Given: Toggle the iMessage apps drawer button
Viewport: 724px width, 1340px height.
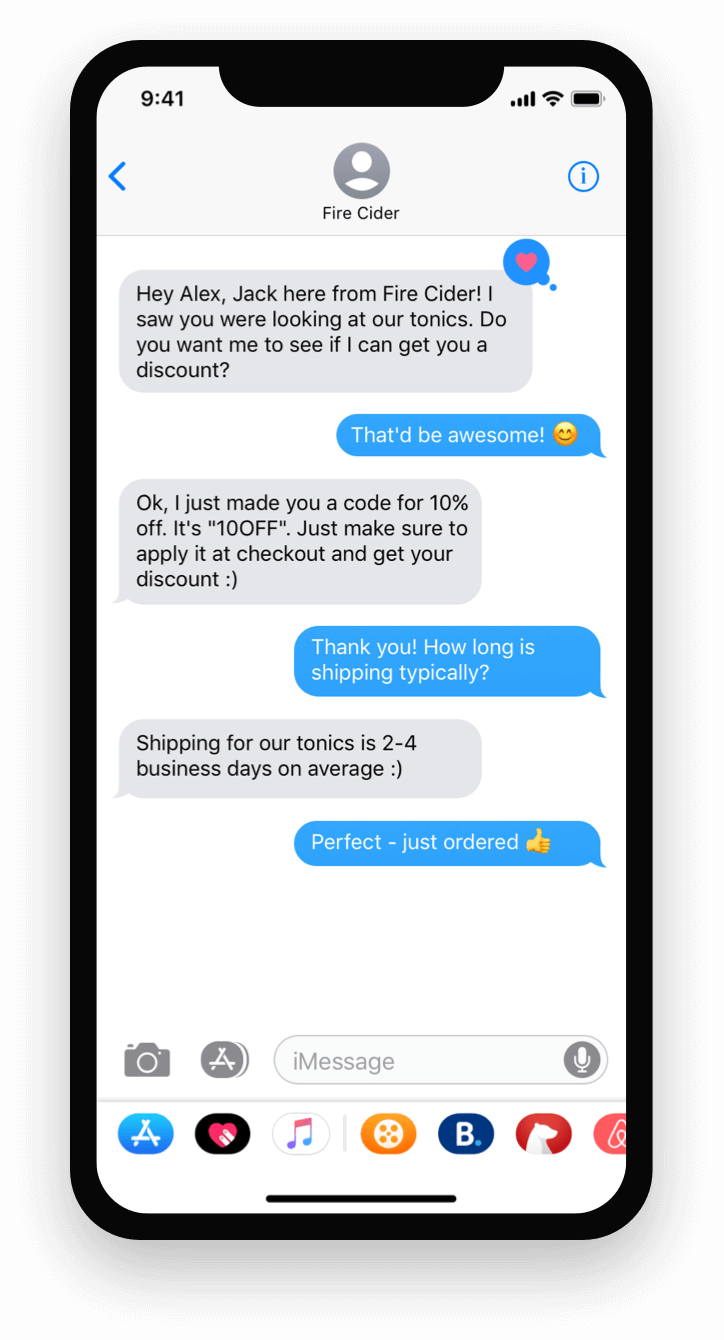Looking at the screenshot, I should point(224,1060).
